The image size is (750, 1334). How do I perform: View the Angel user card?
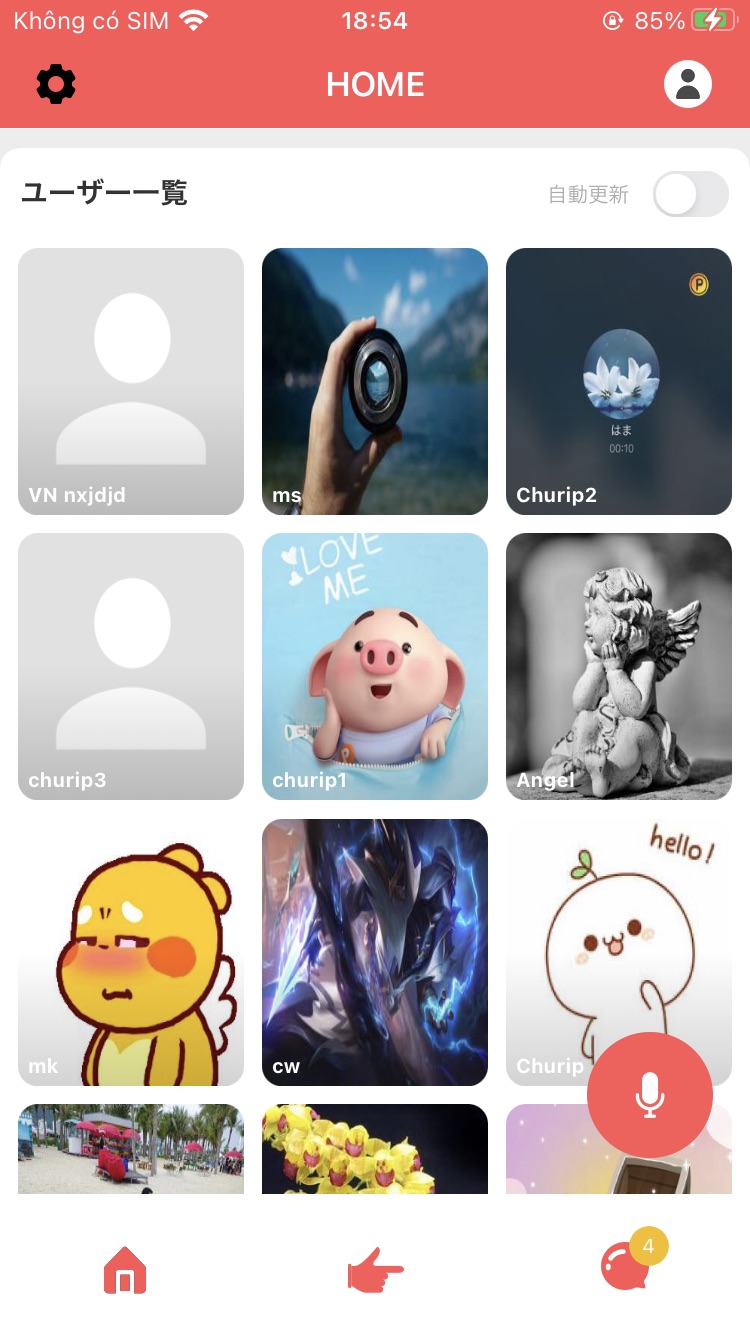(619, 666)
